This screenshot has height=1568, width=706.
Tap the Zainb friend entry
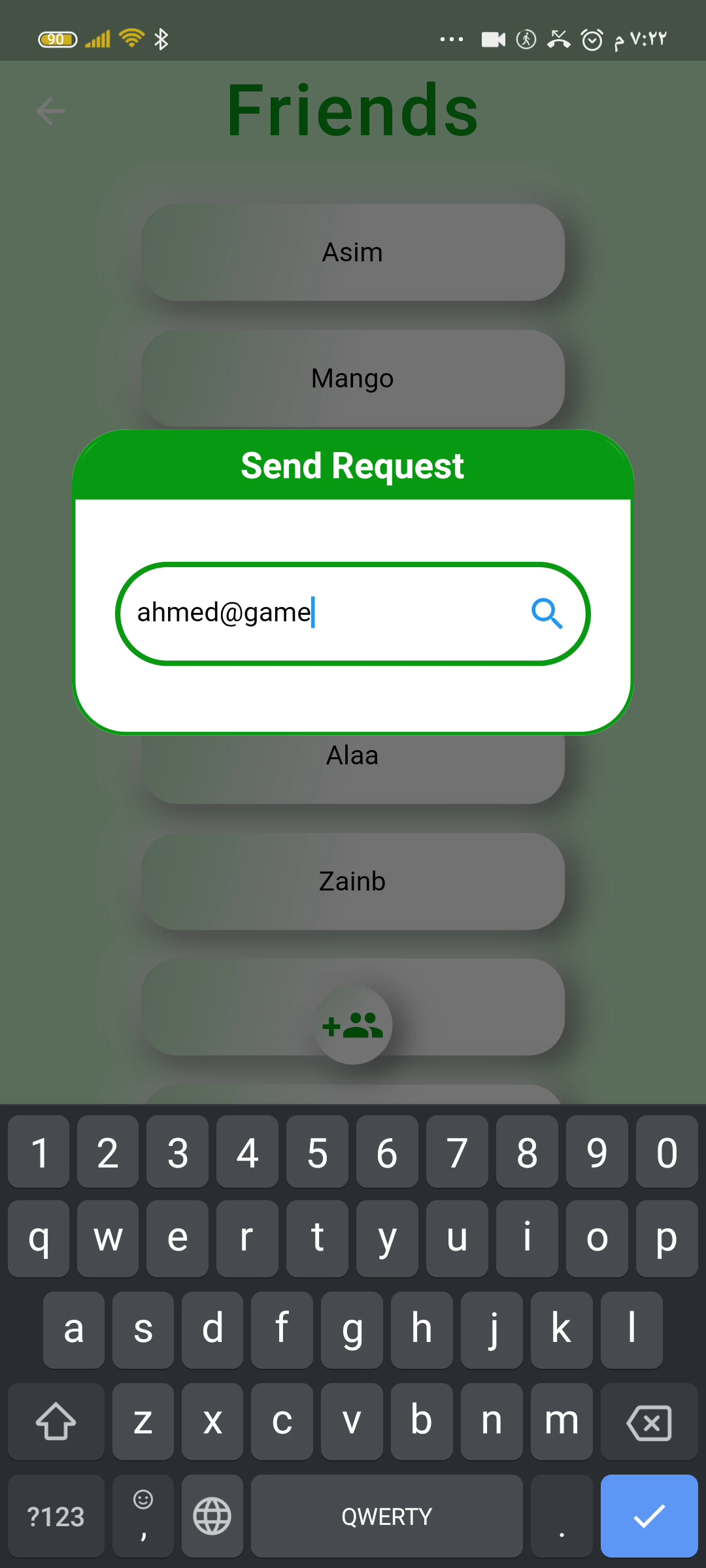353,881
